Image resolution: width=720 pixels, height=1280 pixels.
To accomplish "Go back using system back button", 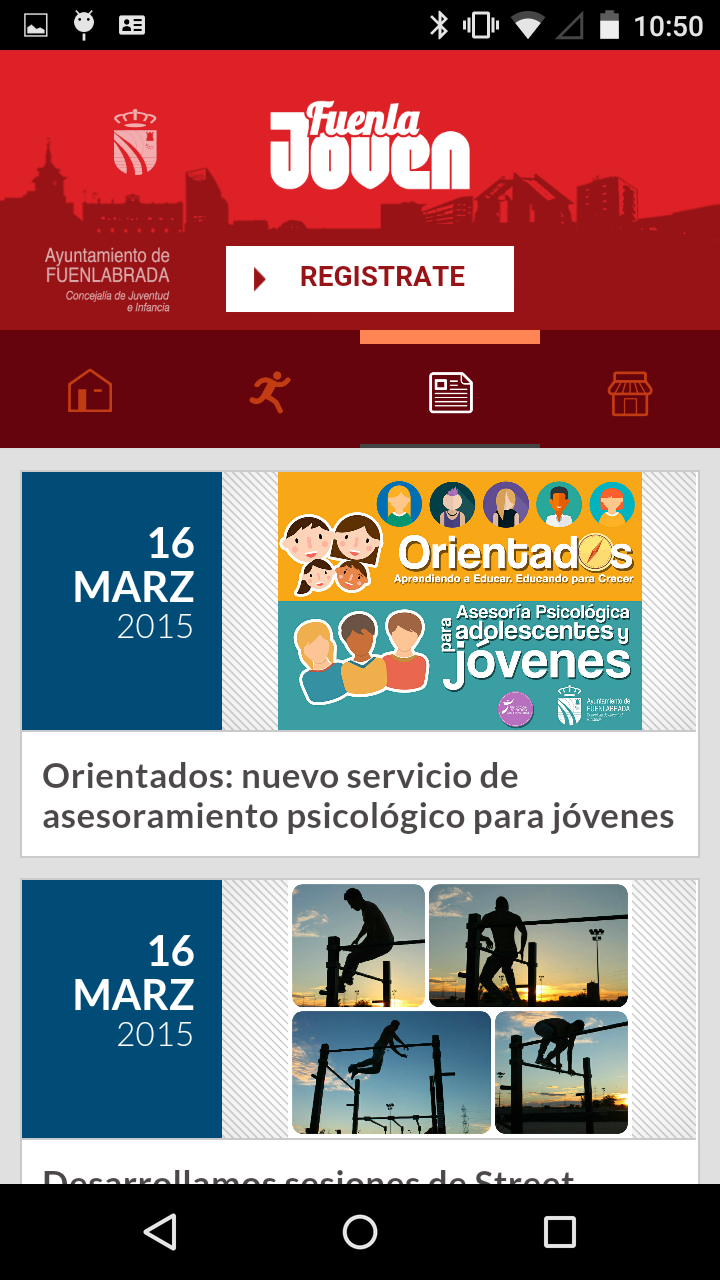I will coord(160,1232).
